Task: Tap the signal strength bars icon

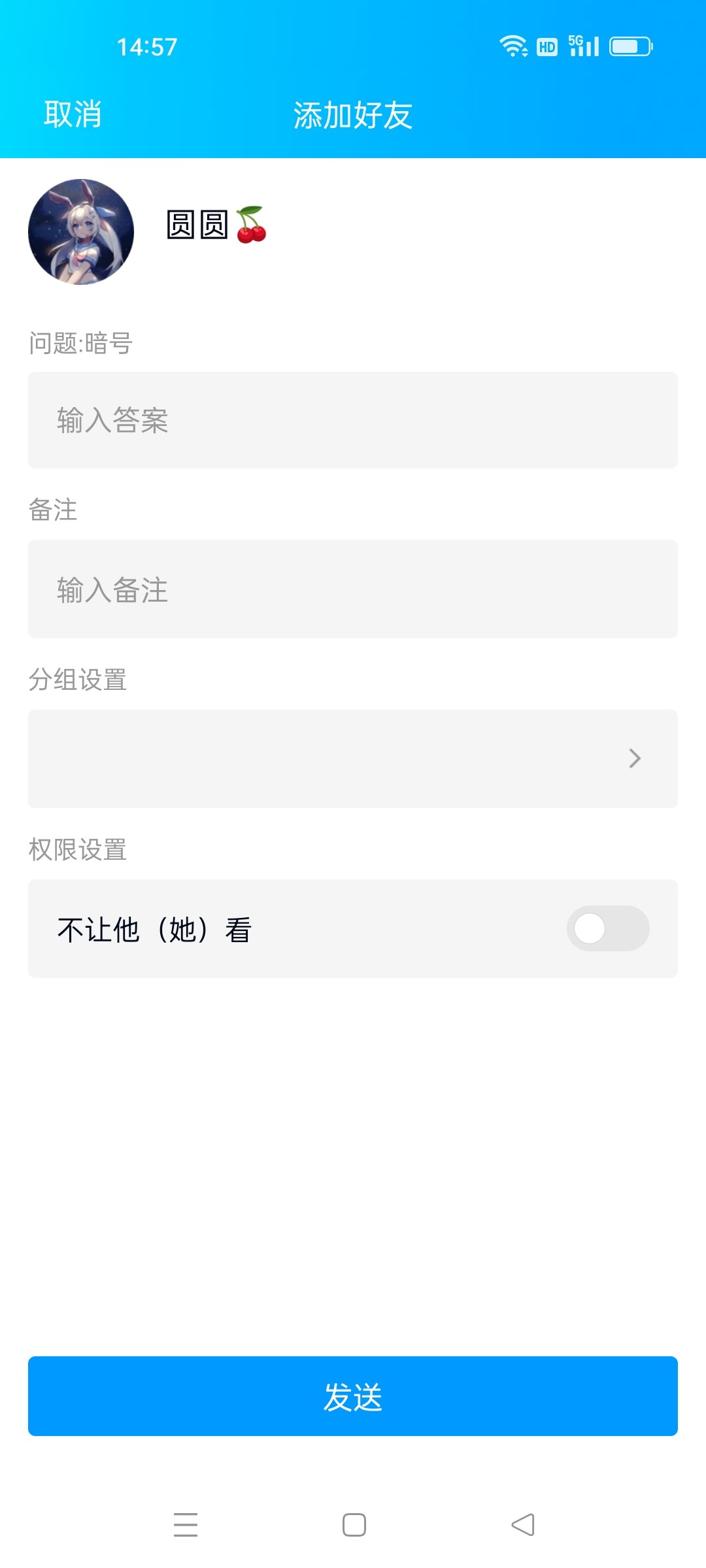Action: (585, 49)
